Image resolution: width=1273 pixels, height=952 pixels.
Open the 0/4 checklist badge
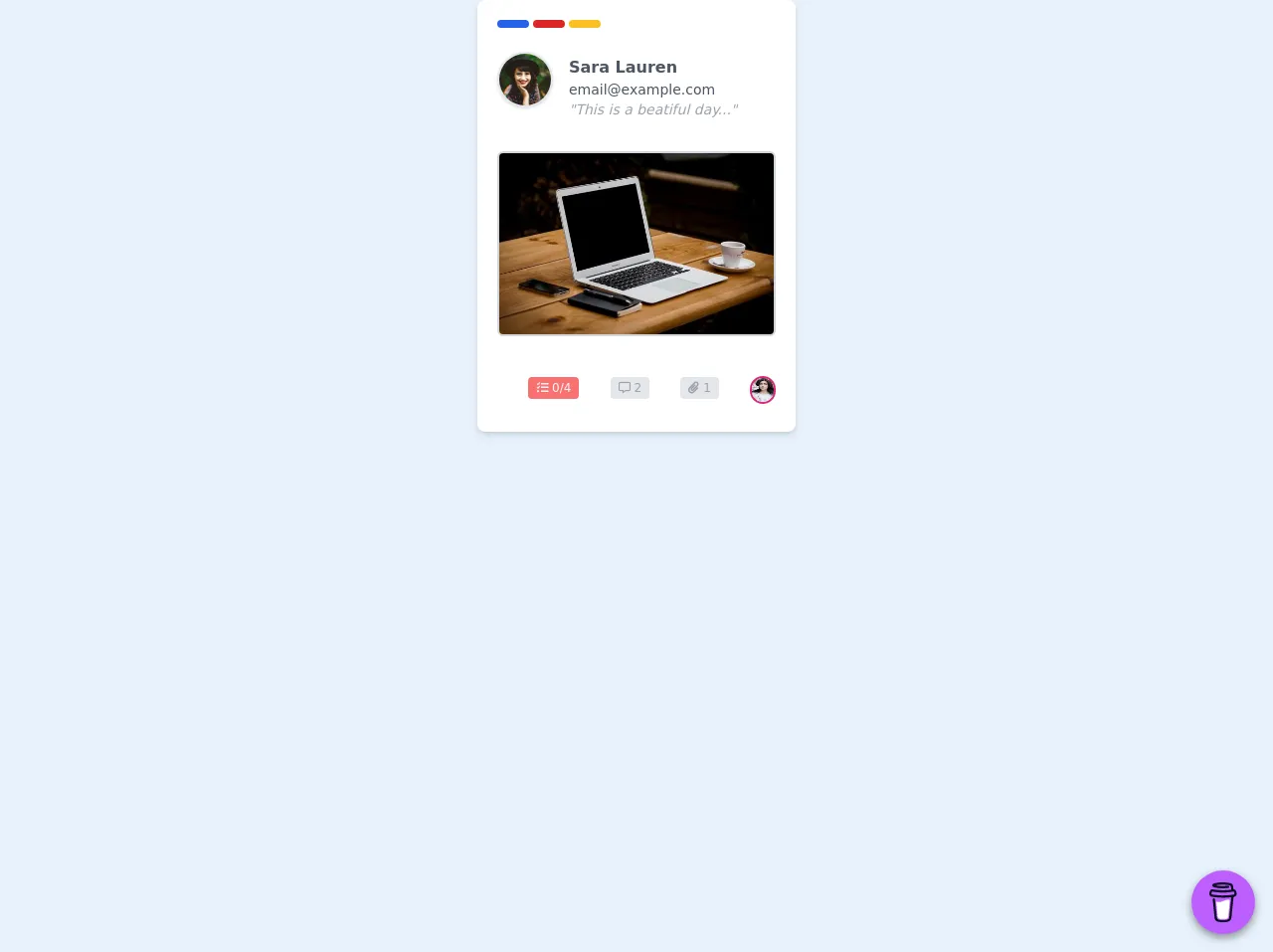tap(553, 388)
